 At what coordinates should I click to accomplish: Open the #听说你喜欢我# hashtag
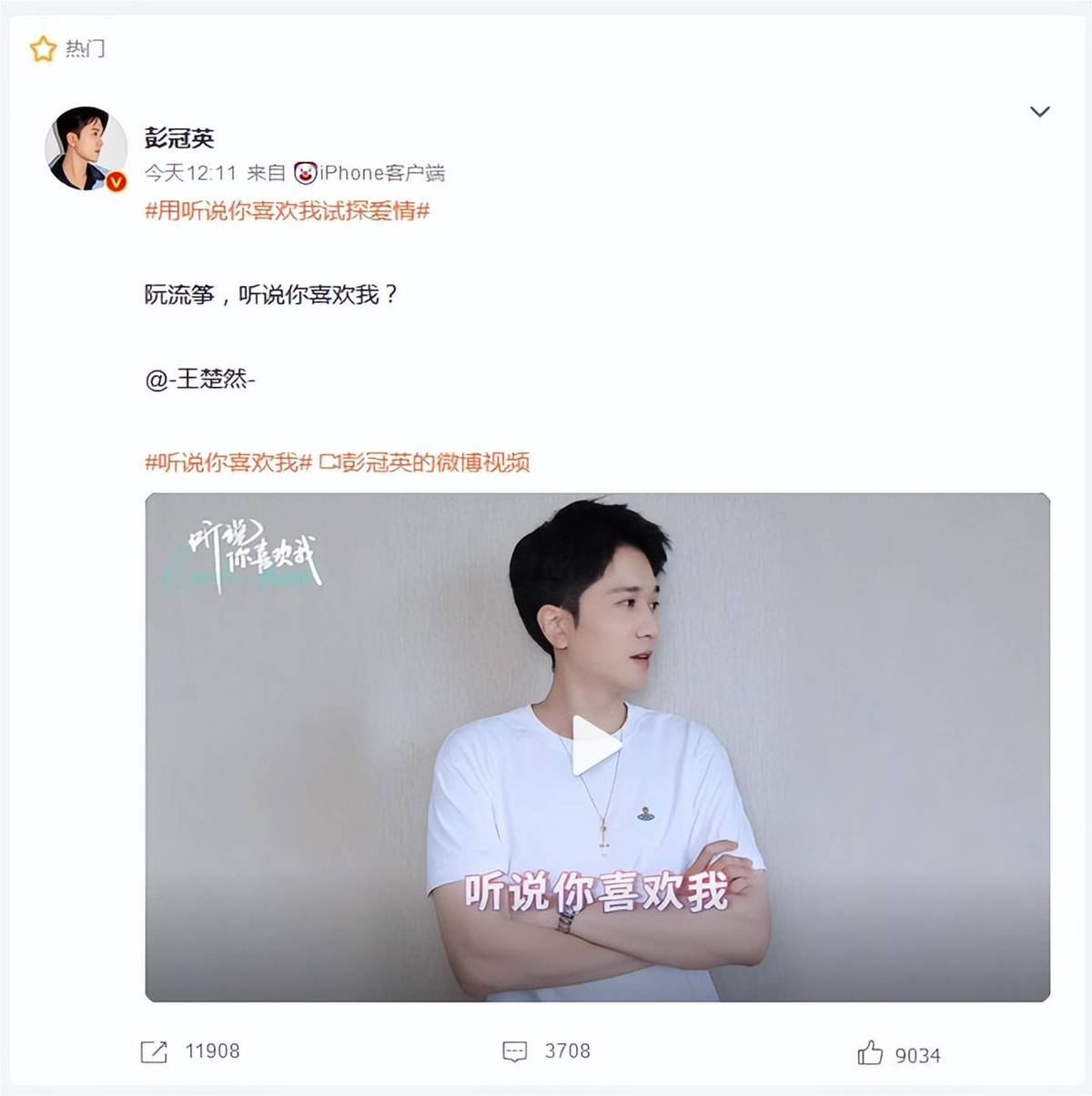[228, 462]
